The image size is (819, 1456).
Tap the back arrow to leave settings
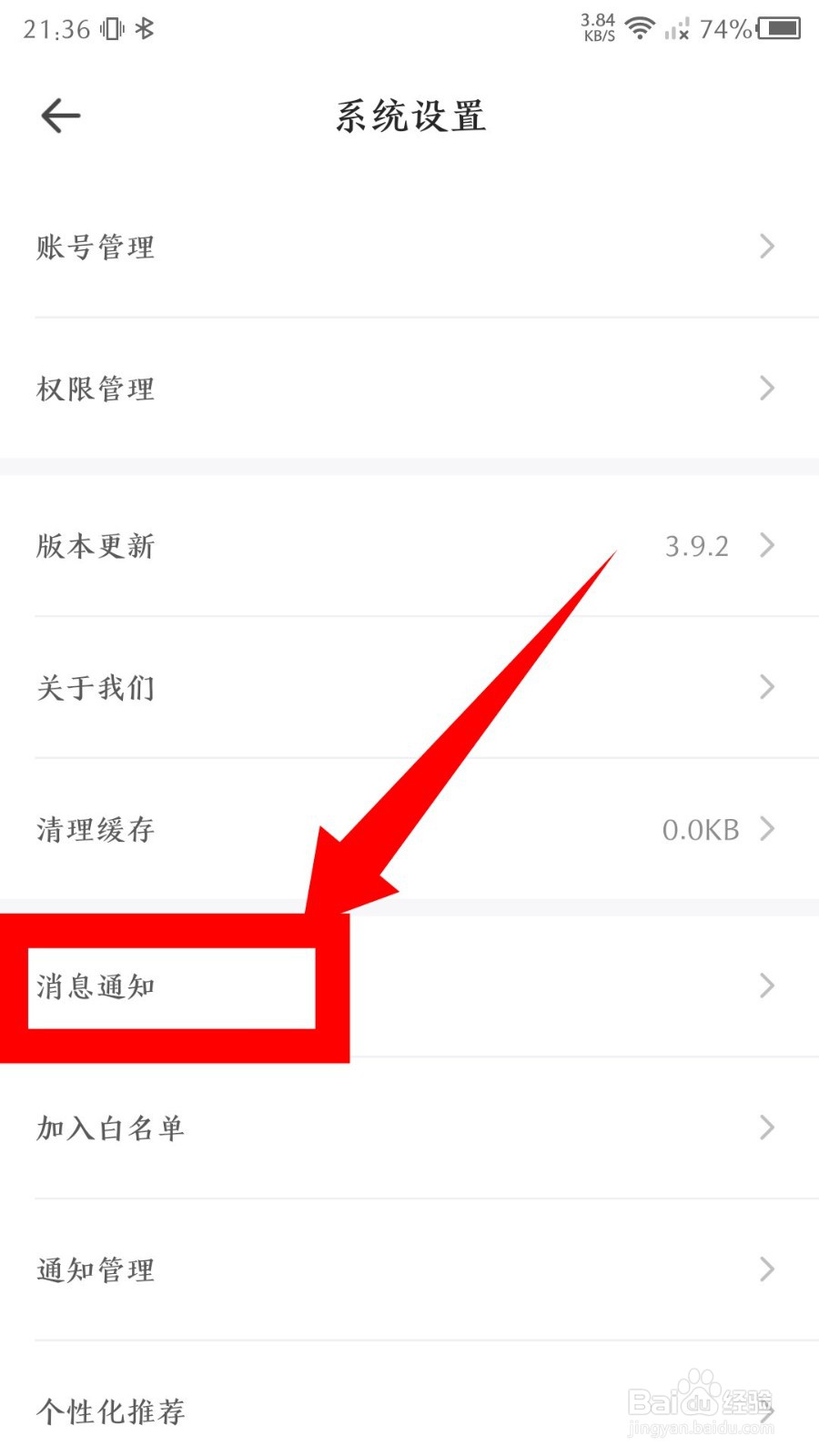coord(58,115)
